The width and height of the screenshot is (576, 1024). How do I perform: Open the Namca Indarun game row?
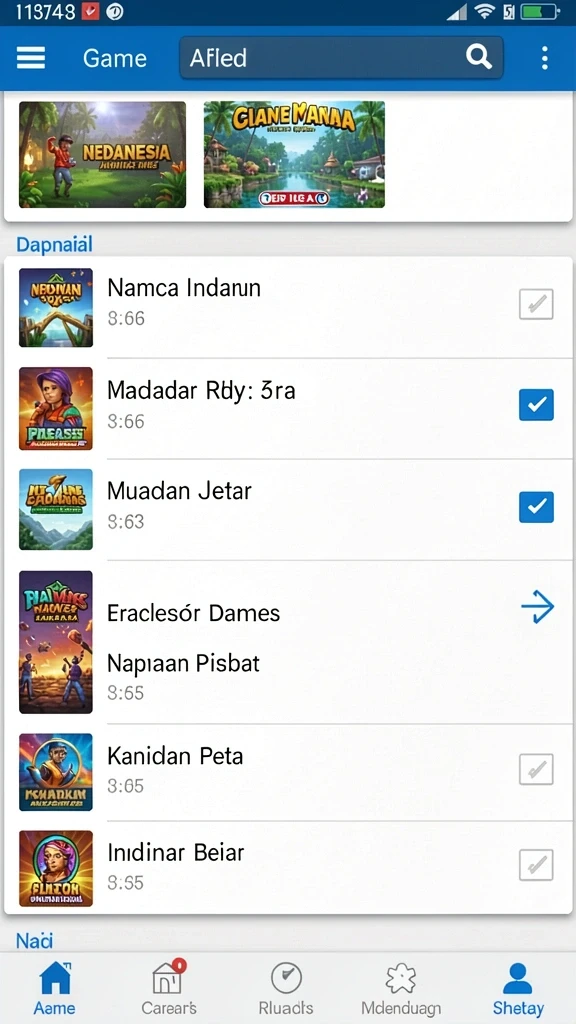click(x=288, y=307)
